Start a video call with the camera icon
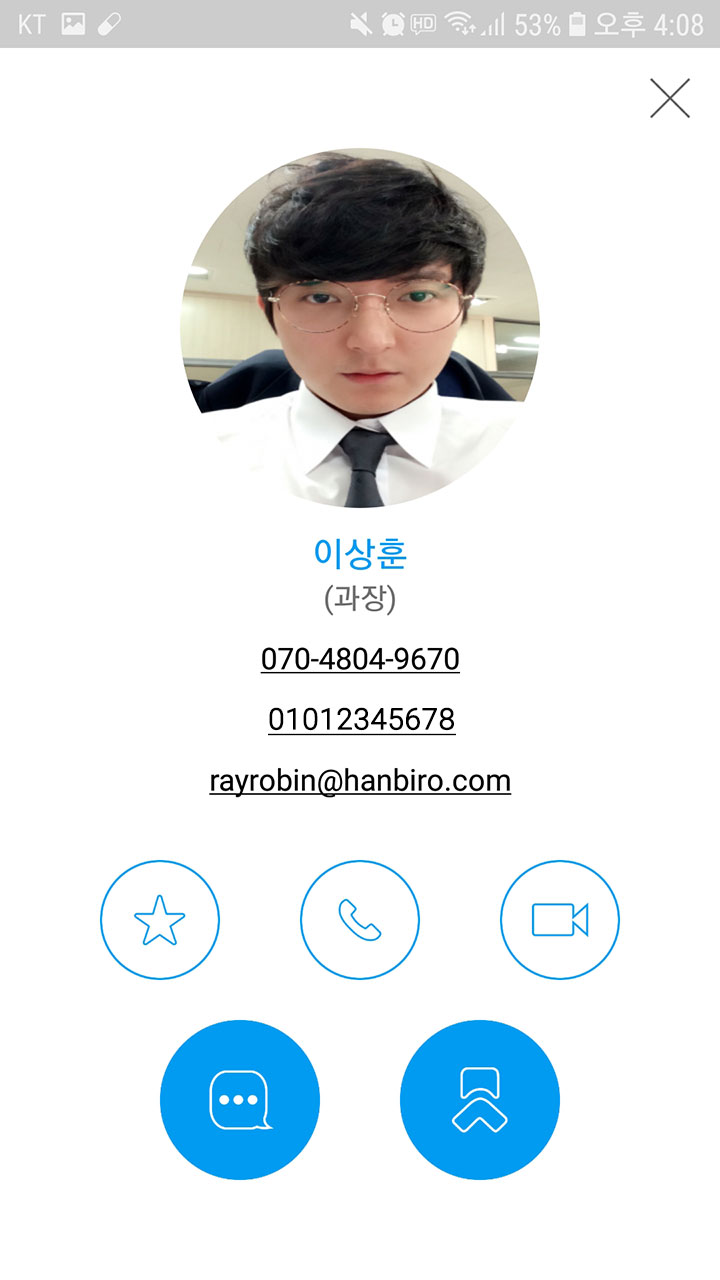This screenshot has height=1280, width=720. (x=560, y=920)
